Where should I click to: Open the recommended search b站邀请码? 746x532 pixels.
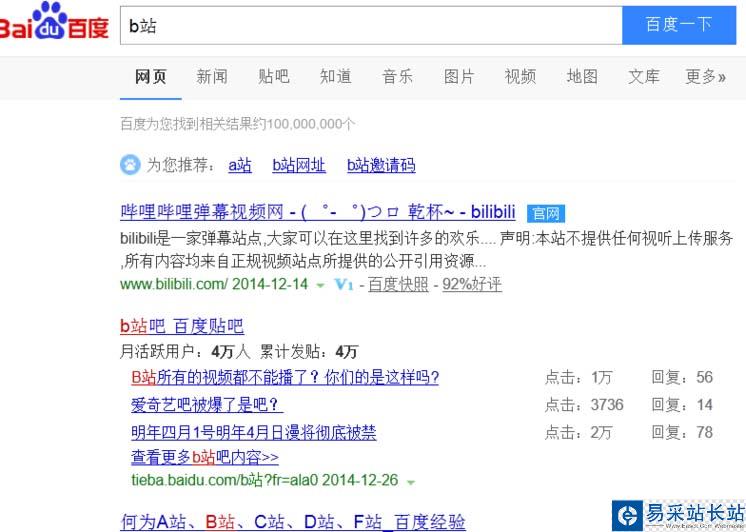[381, 165]
